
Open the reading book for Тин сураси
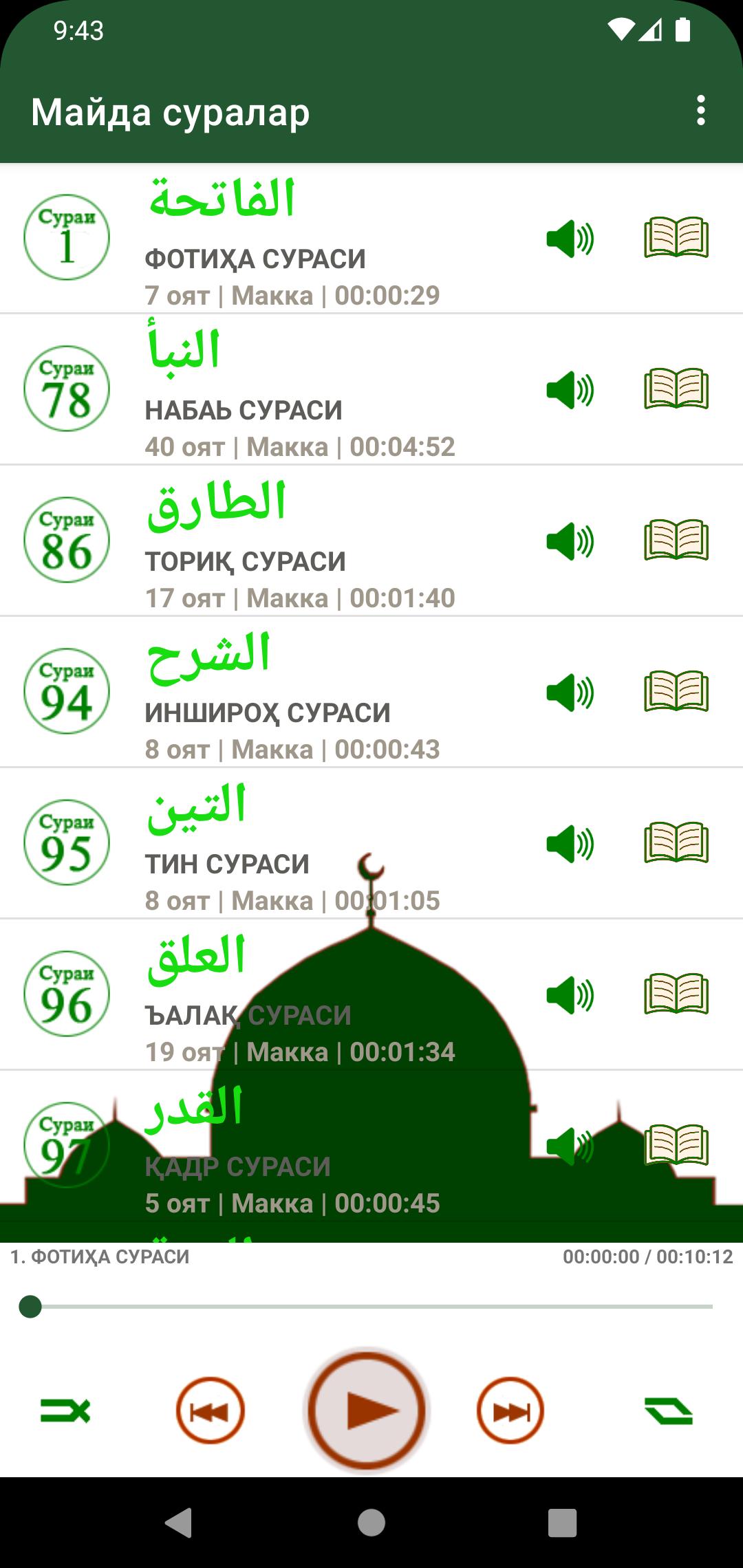[676, 842]
